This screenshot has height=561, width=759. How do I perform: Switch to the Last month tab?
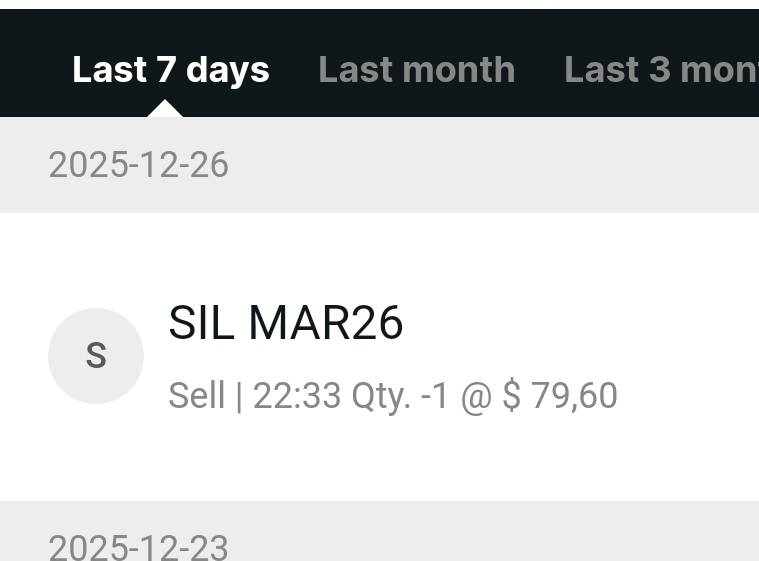point(416,70)
